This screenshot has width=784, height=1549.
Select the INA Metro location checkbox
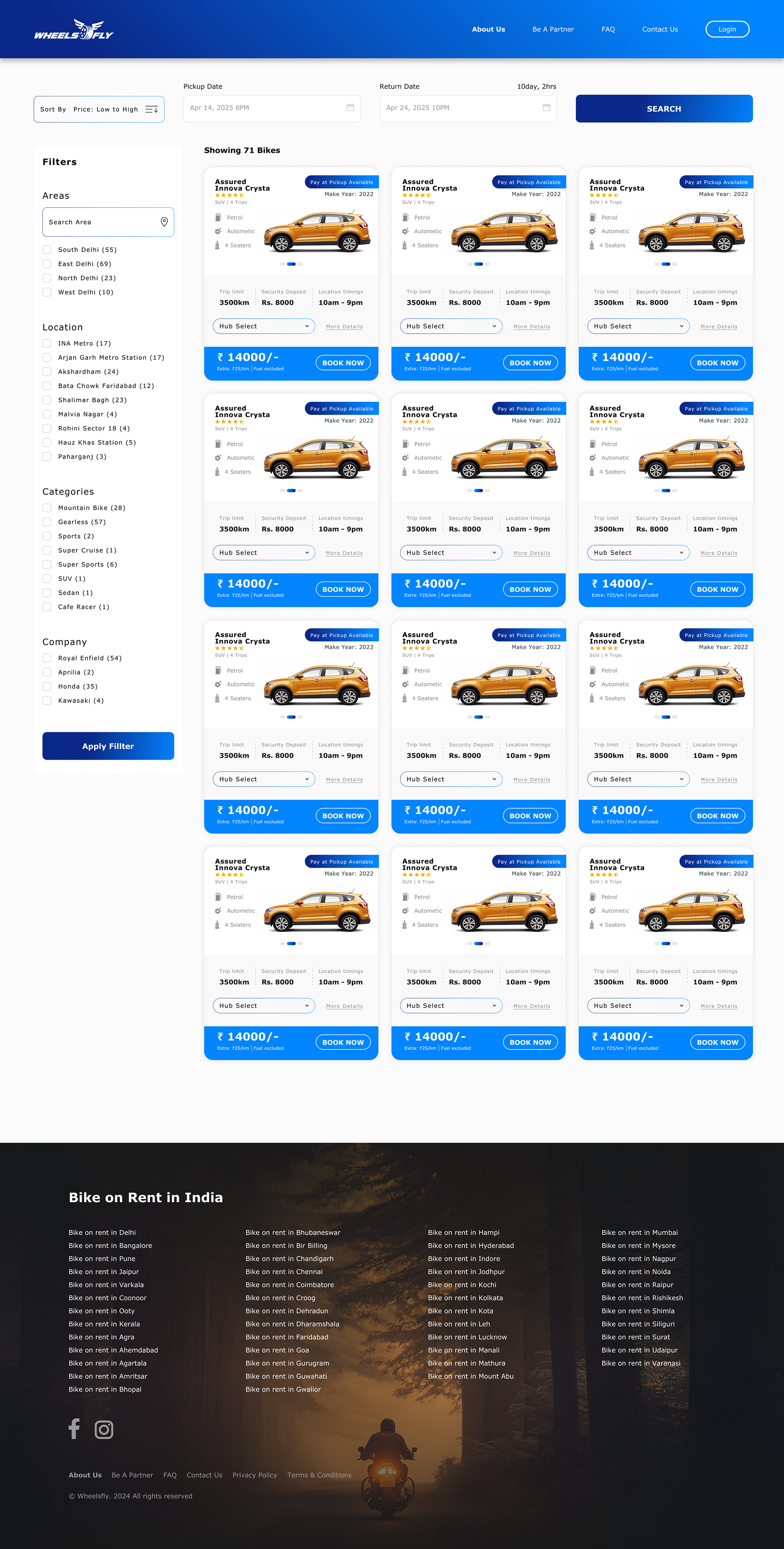(x=47, y=343)
